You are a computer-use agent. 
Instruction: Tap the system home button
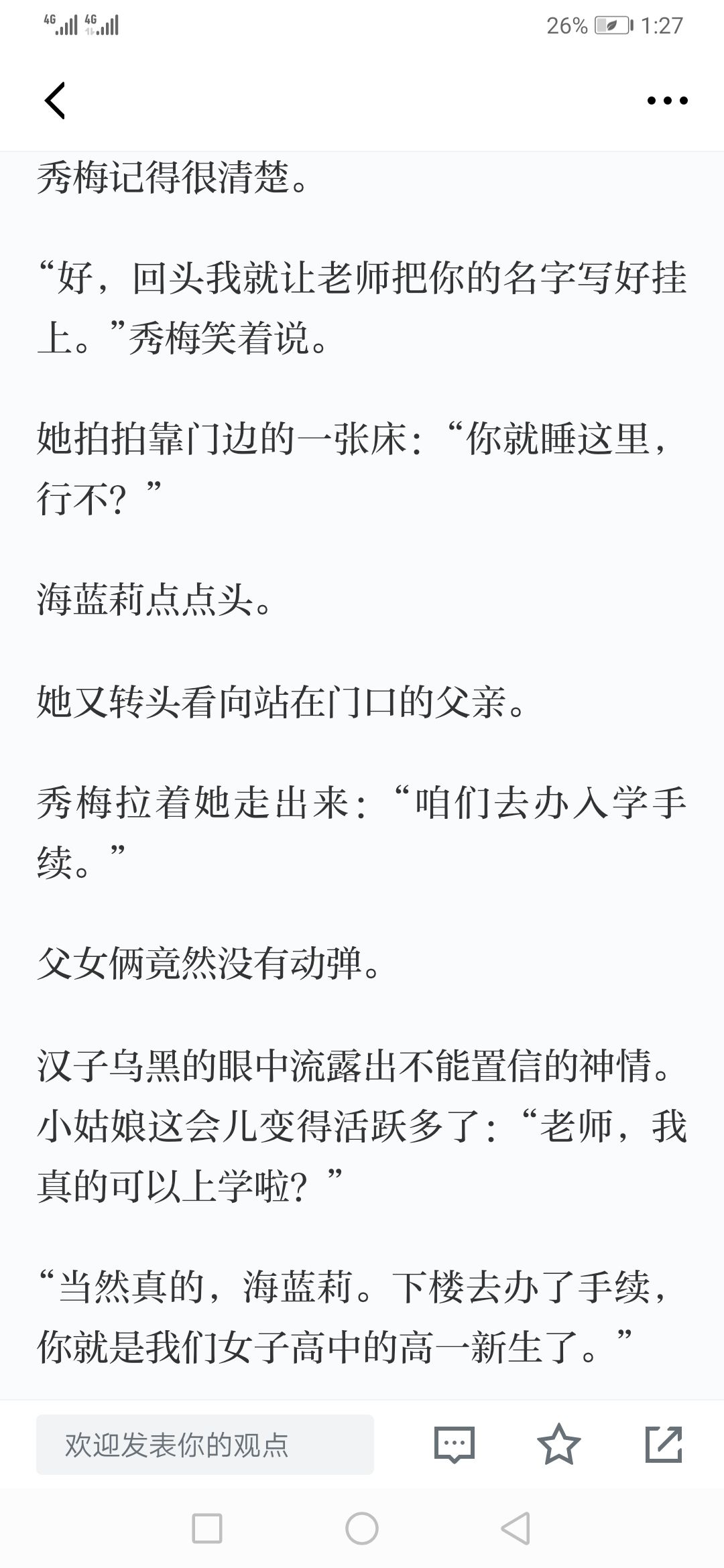pos(362,1528)
